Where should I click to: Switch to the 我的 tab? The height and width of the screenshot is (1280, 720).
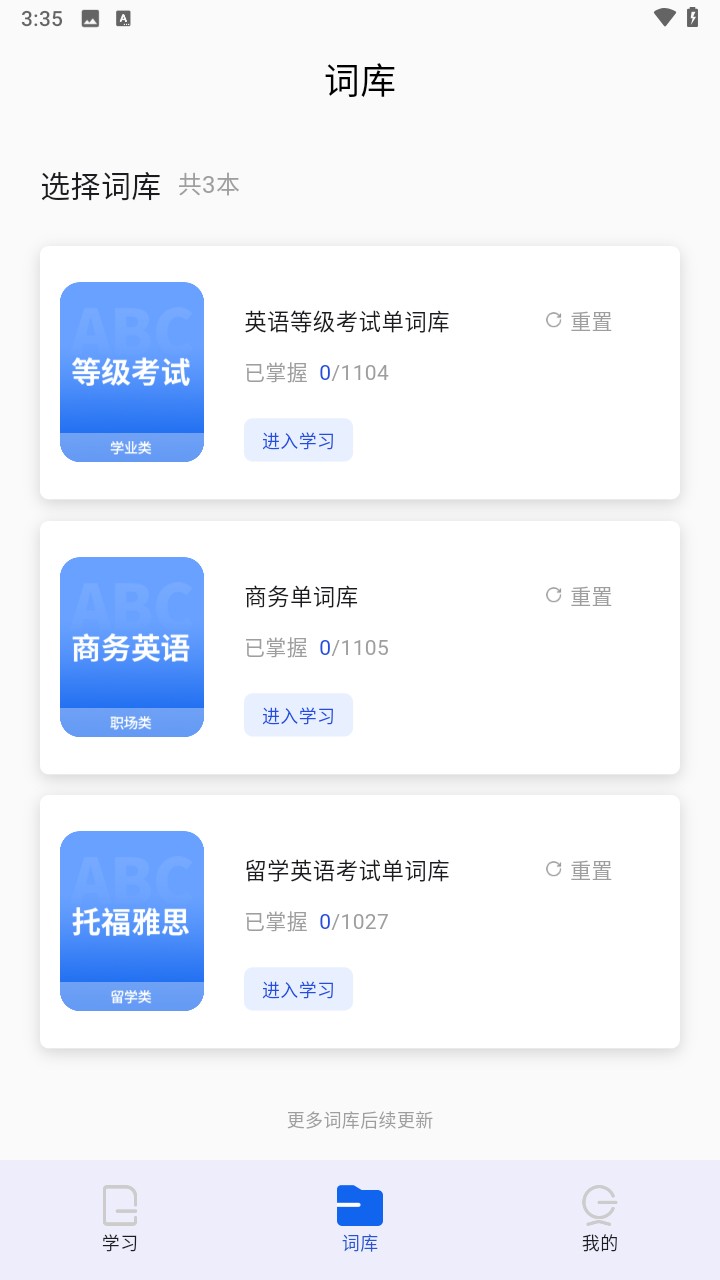[598, 1218]
